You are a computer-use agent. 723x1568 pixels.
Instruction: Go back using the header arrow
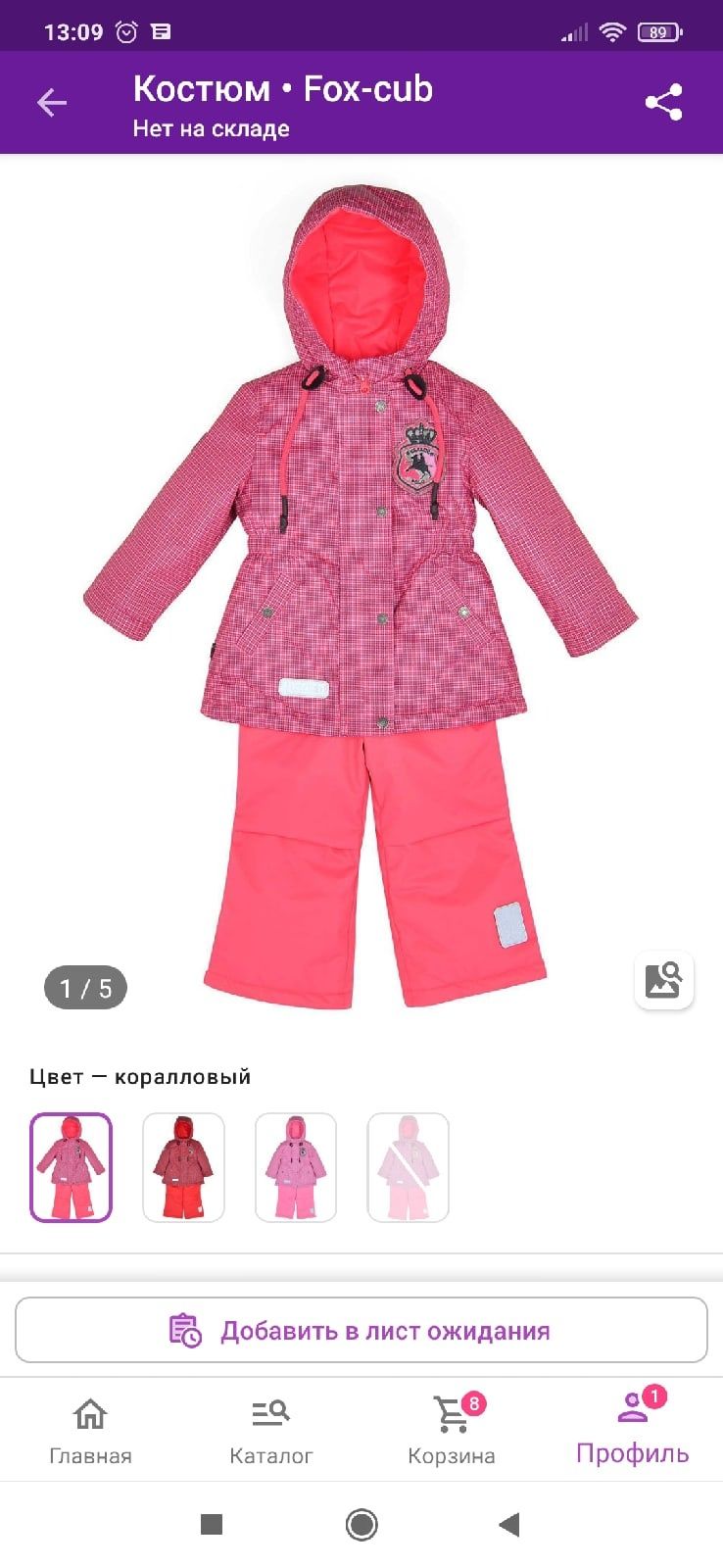[x=52, y=103]
